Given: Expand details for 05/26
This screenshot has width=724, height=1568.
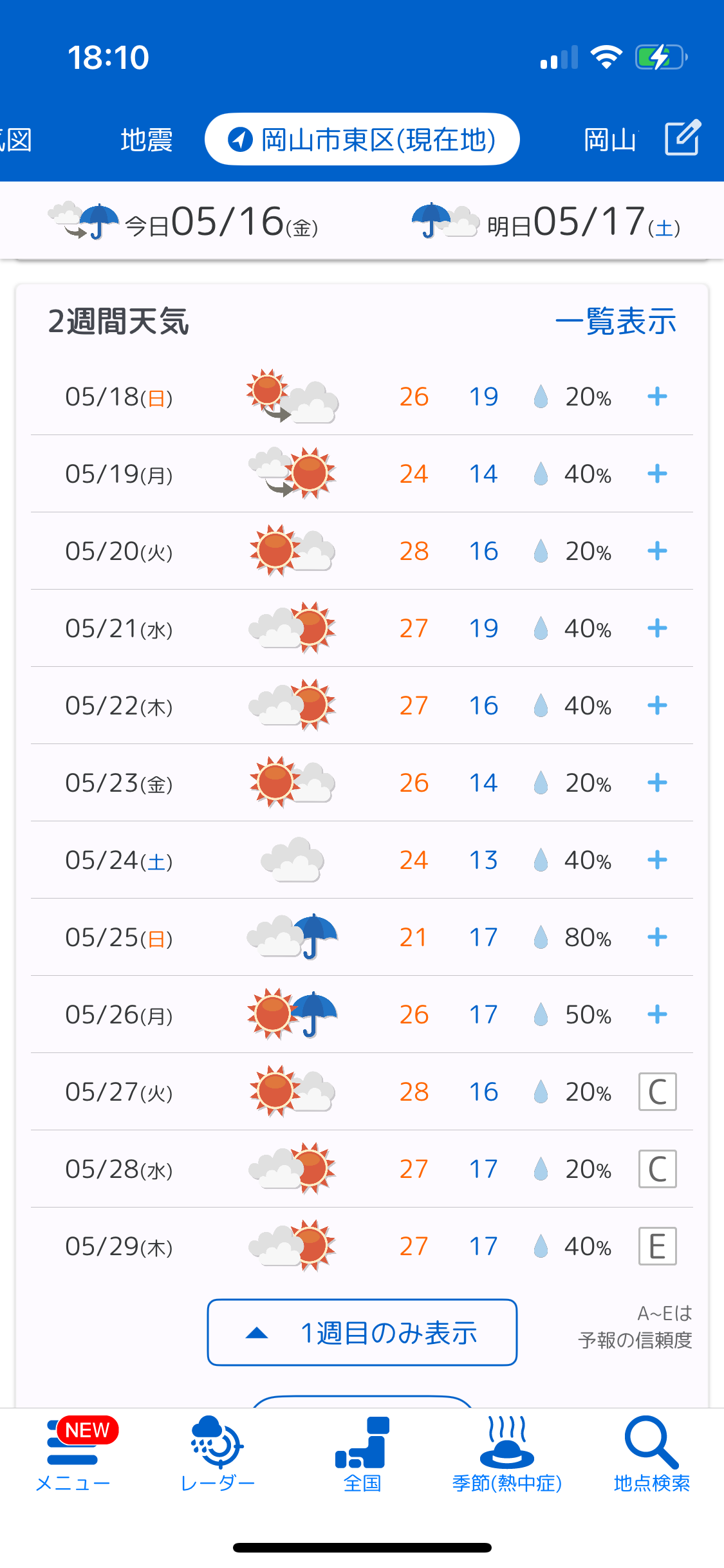Looking at the screenshot, I should tap(657, 1014).
